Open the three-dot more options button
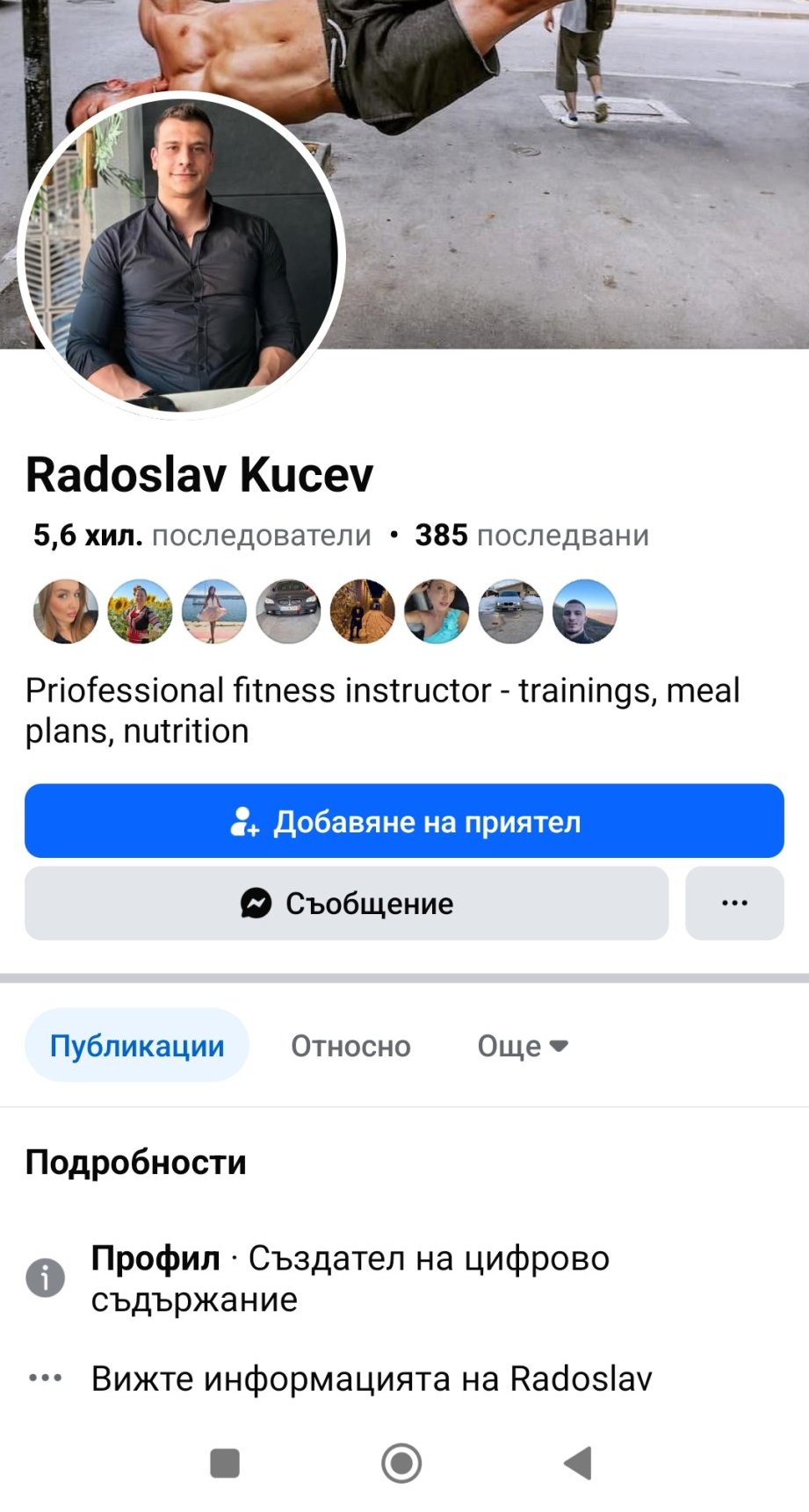The width and height of the screenshot is (809, 1512). tap(734, 904)
